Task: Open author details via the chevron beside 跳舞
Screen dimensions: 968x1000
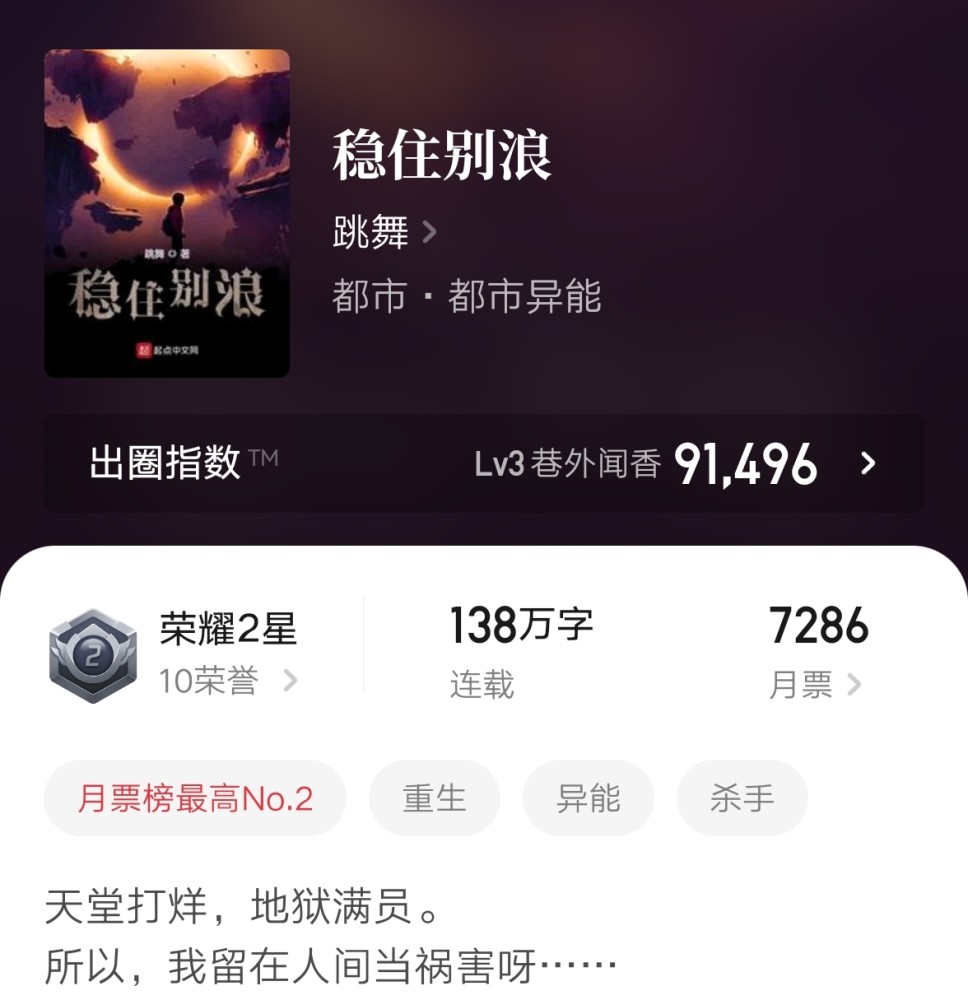Action: (x=430, y=231)
